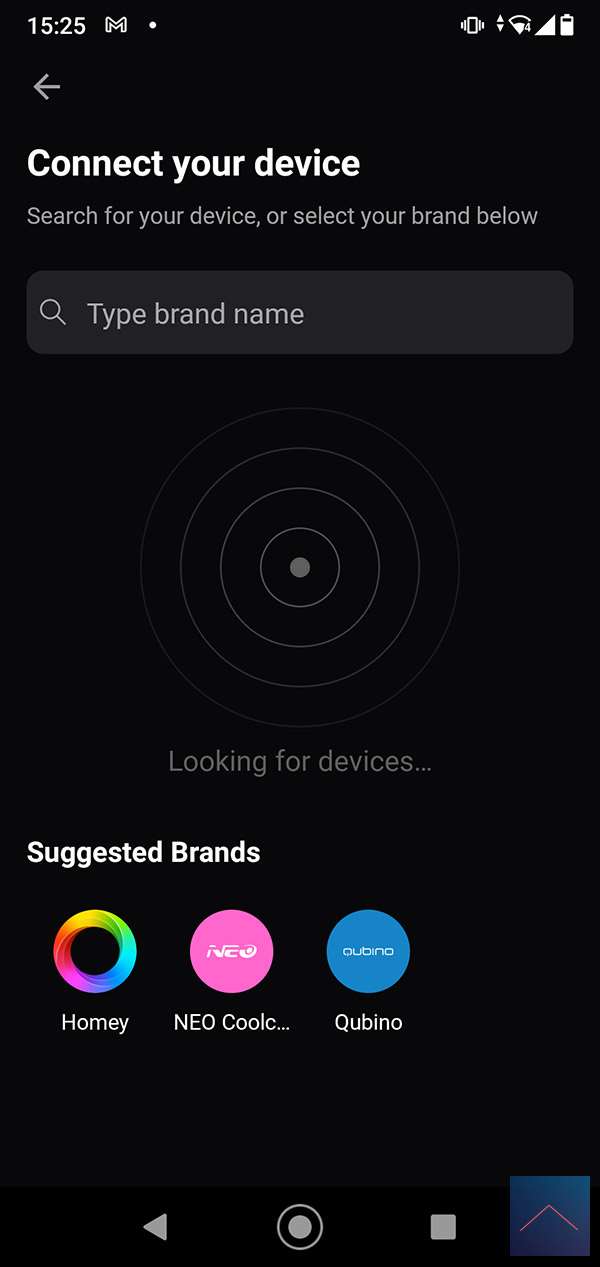This screenshot has height=1267, width=600.
Task: Tap the system home button
Action: click(300, 1226)
